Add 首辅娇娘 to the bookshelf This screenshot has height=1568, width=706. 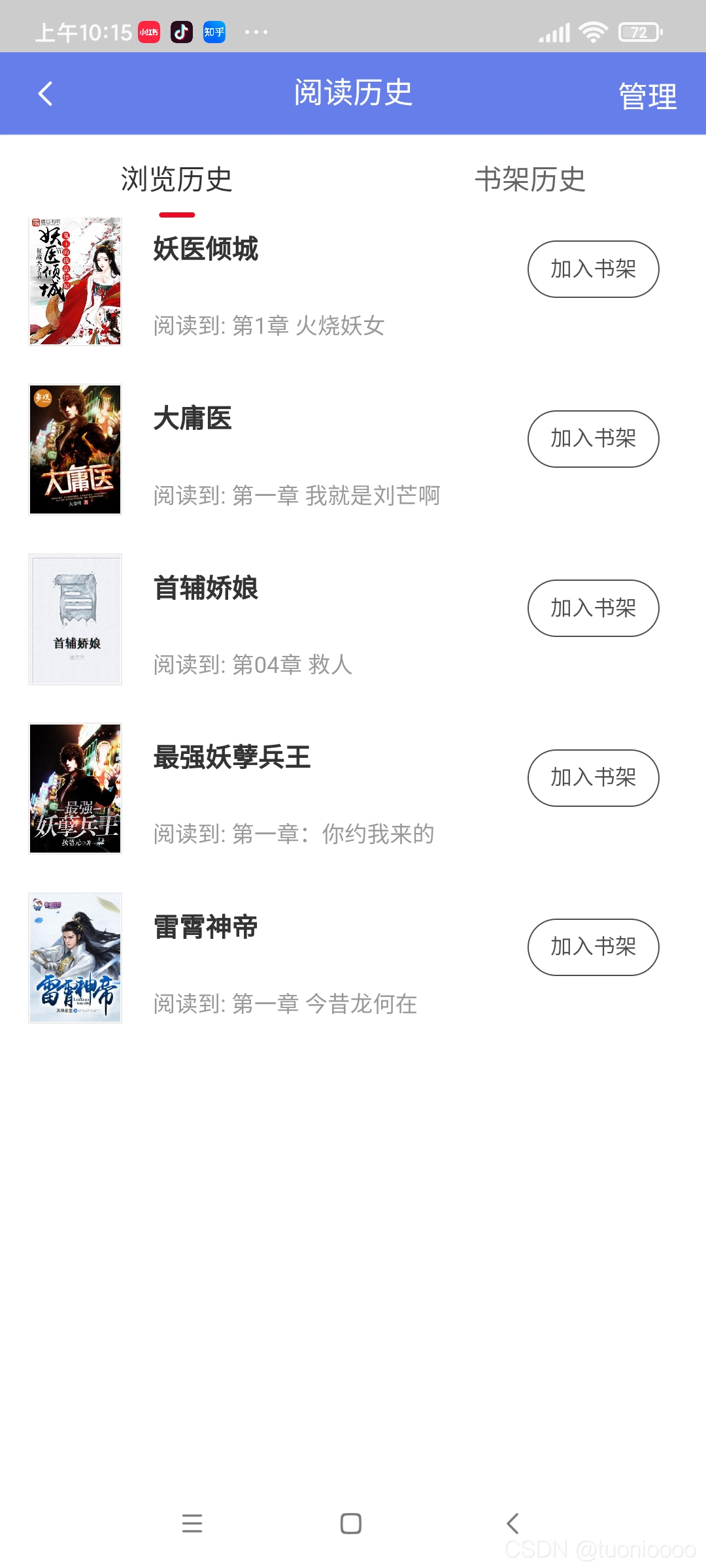point(593,608)
